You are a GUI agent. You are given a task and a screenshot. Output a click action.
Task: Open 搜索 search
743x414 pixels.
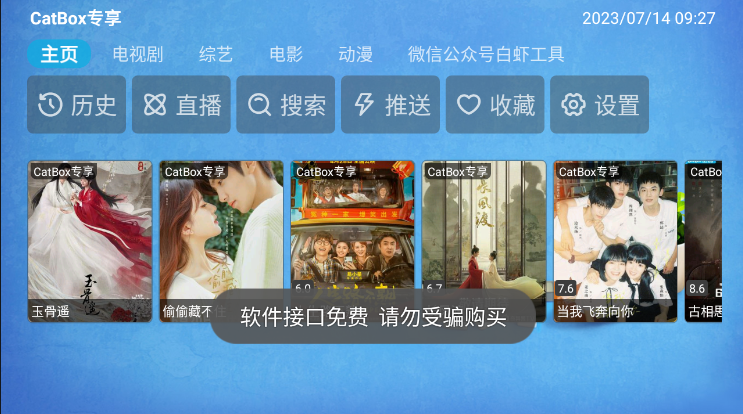point(286,105)
